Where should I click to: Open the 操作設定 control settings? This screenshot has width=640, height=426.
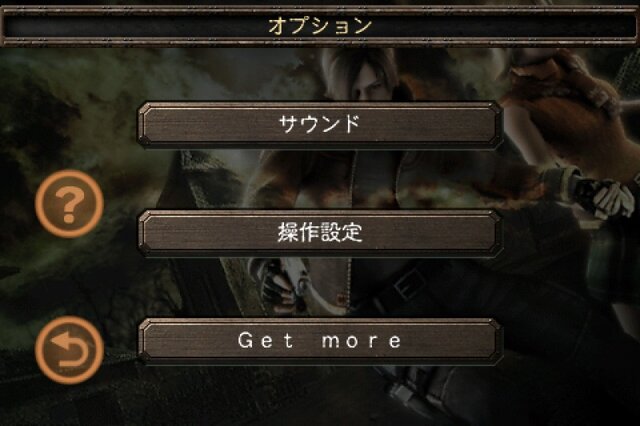tap(319, 233)
